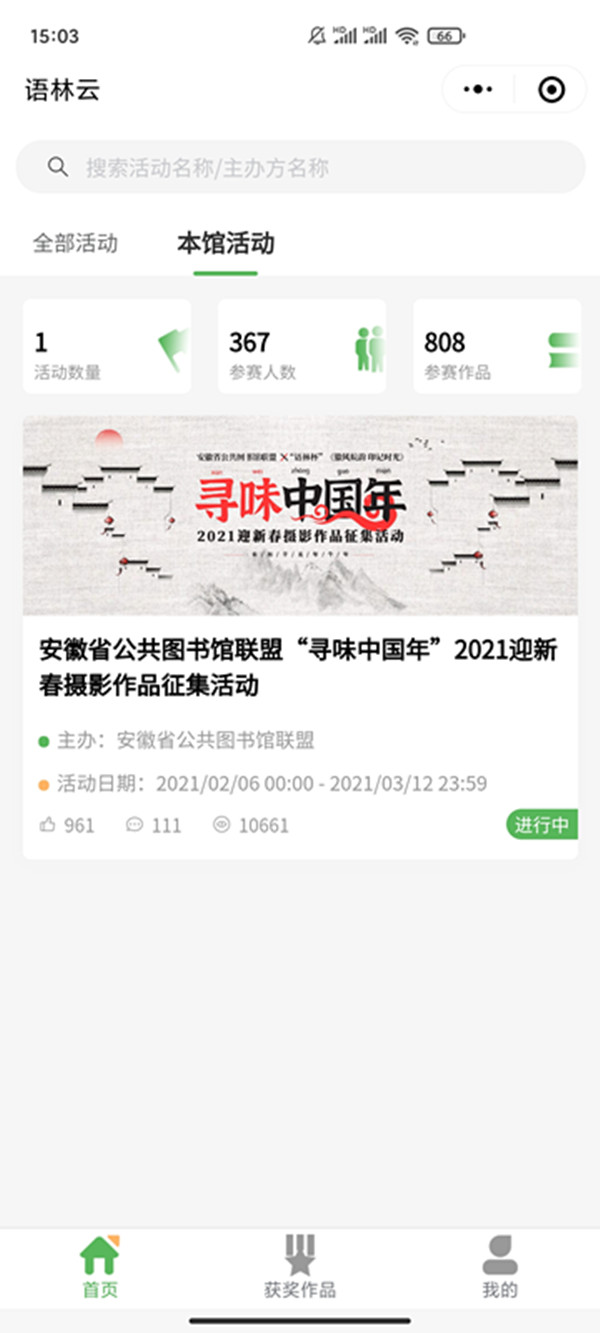Switch to the 全部活动 tab

point(75,243)
